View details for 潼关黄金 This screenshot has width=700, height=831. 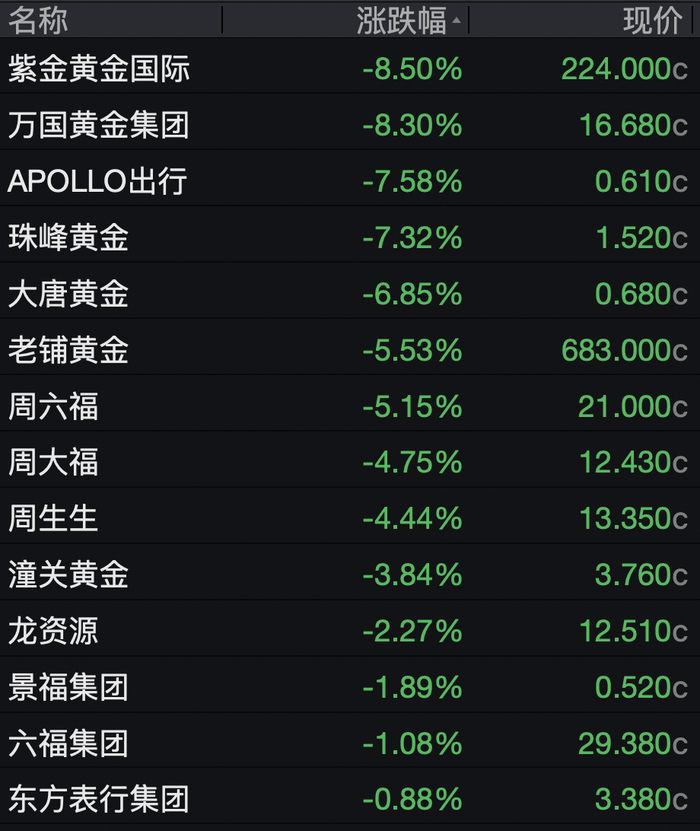(350, 574)
